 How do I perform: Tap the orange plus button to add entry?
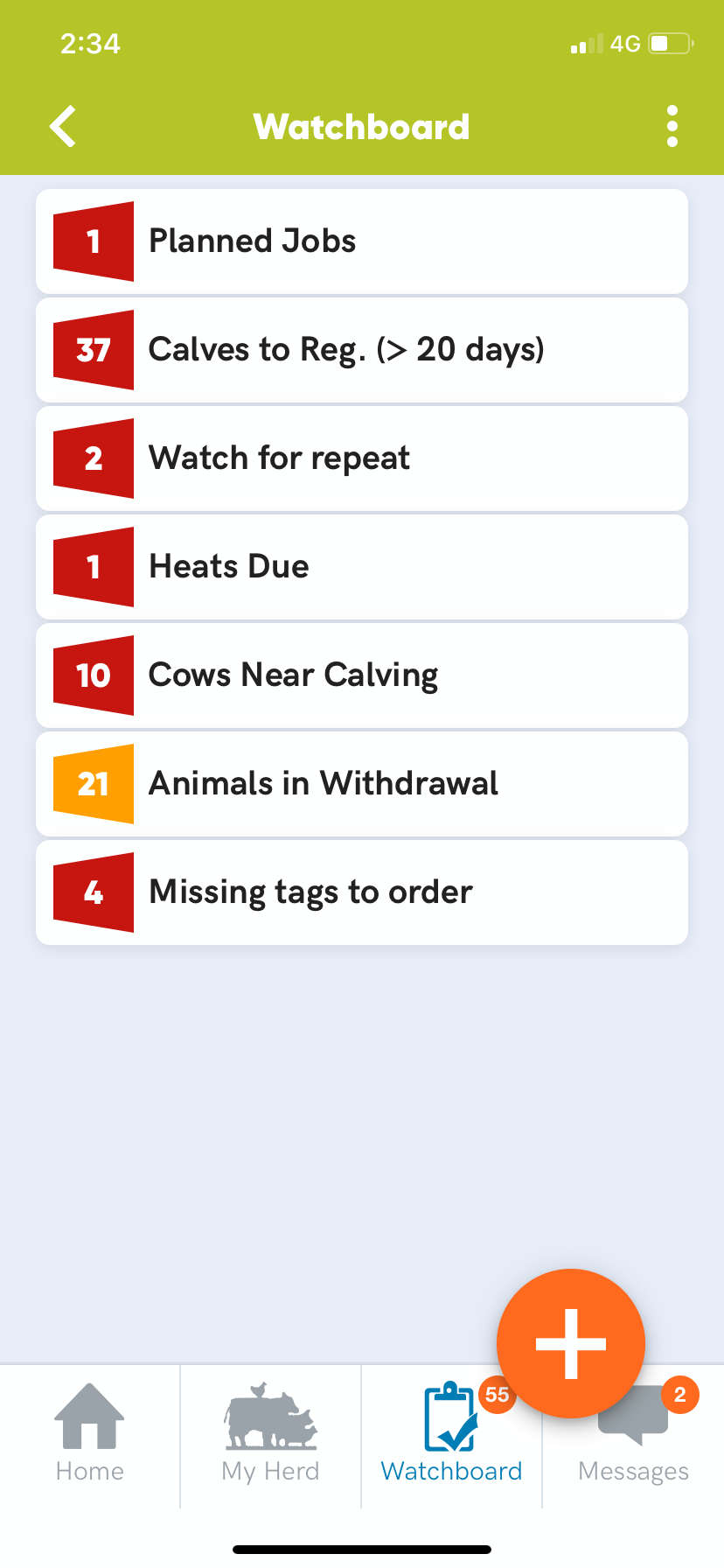point(572,1343)
